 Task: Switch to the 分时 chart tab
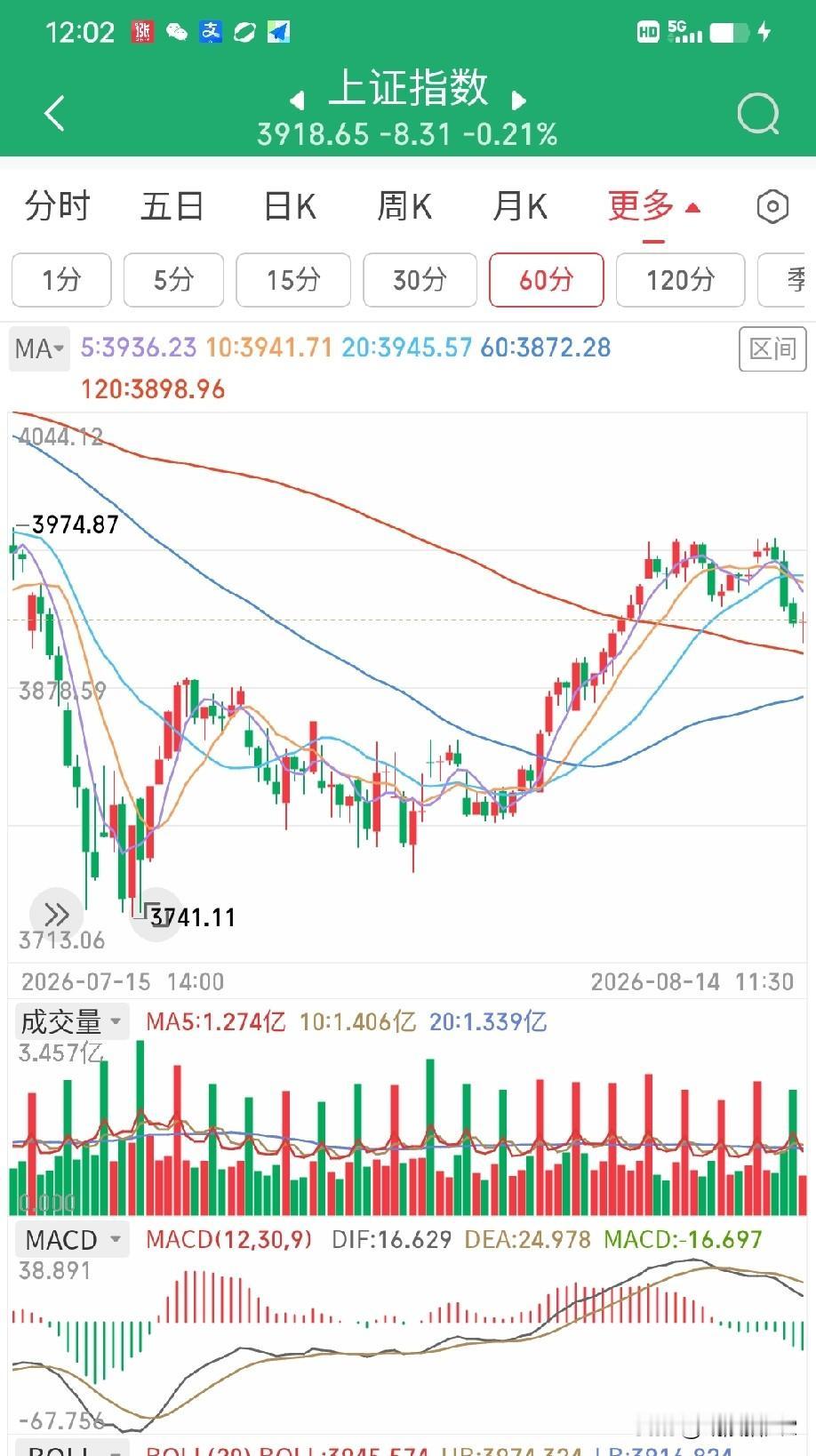click(57, 207)
